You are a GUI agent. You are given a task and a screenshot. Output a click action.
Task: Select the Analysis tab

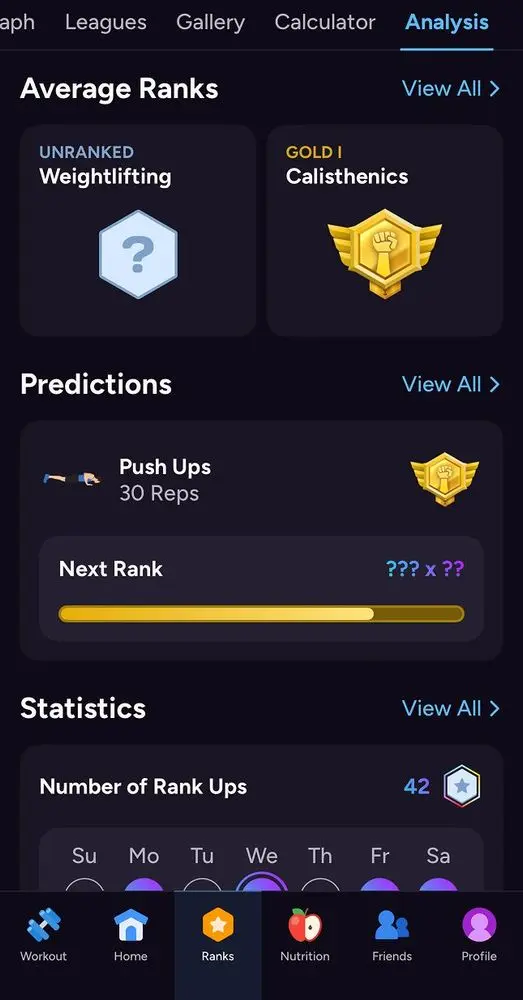click(x=447, y=23)
